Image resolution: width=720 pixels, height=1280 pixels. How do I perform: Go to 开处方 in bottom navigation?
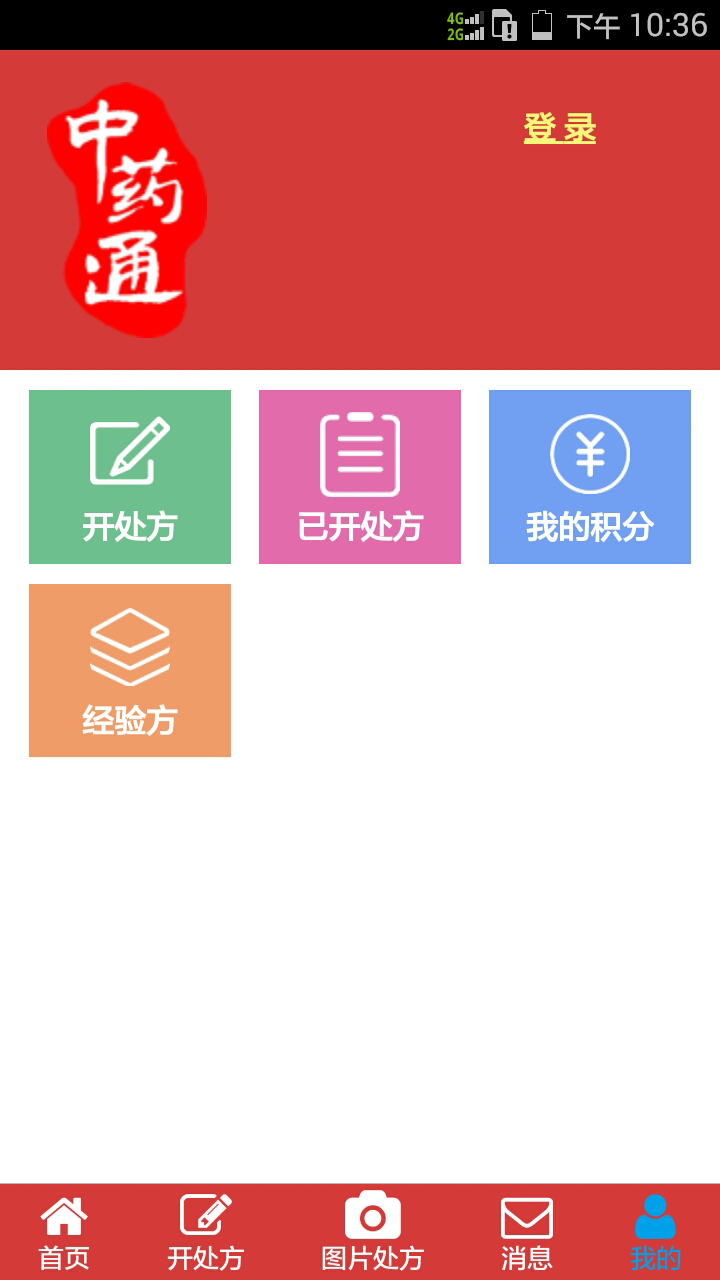(x=205, y=1232)
